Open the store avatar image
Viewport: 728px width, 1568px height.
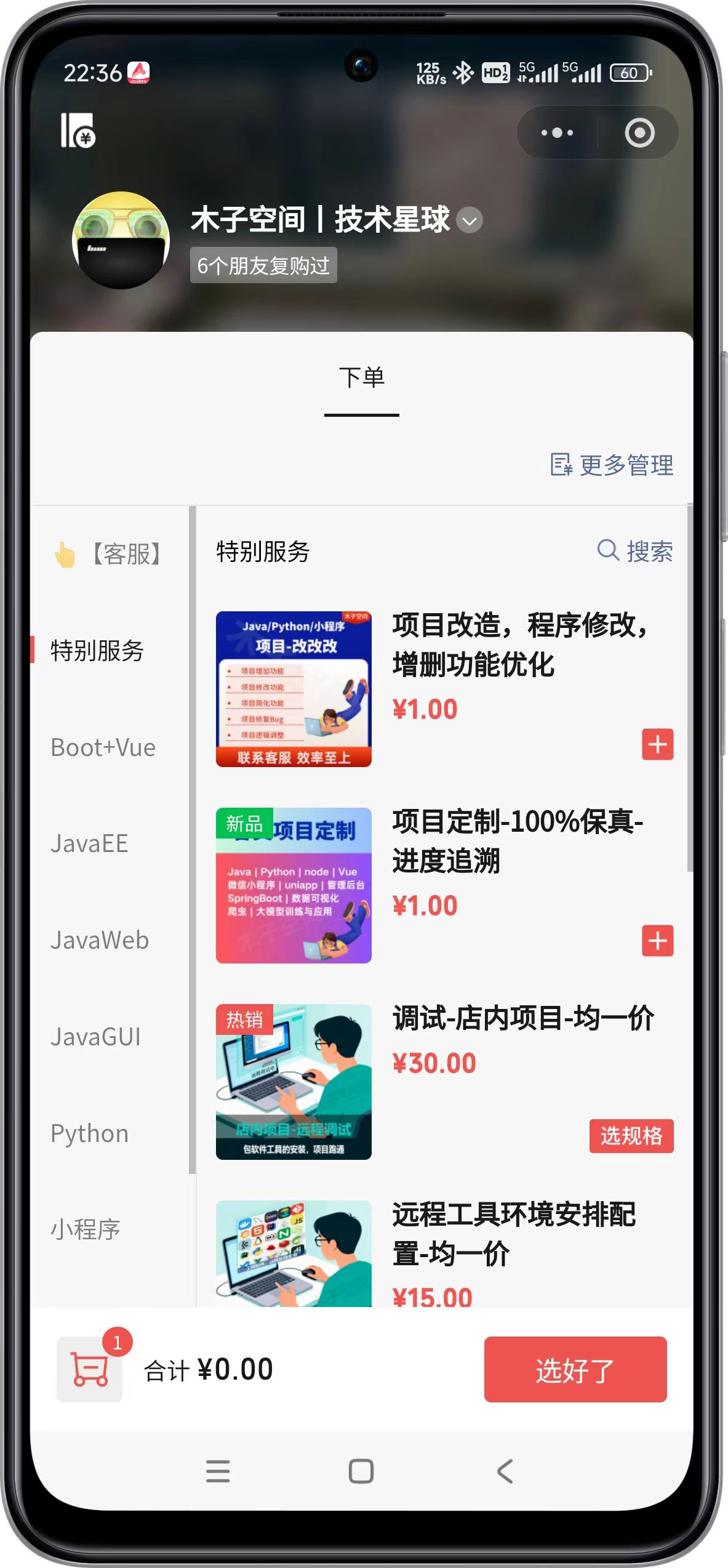point(121,240)
